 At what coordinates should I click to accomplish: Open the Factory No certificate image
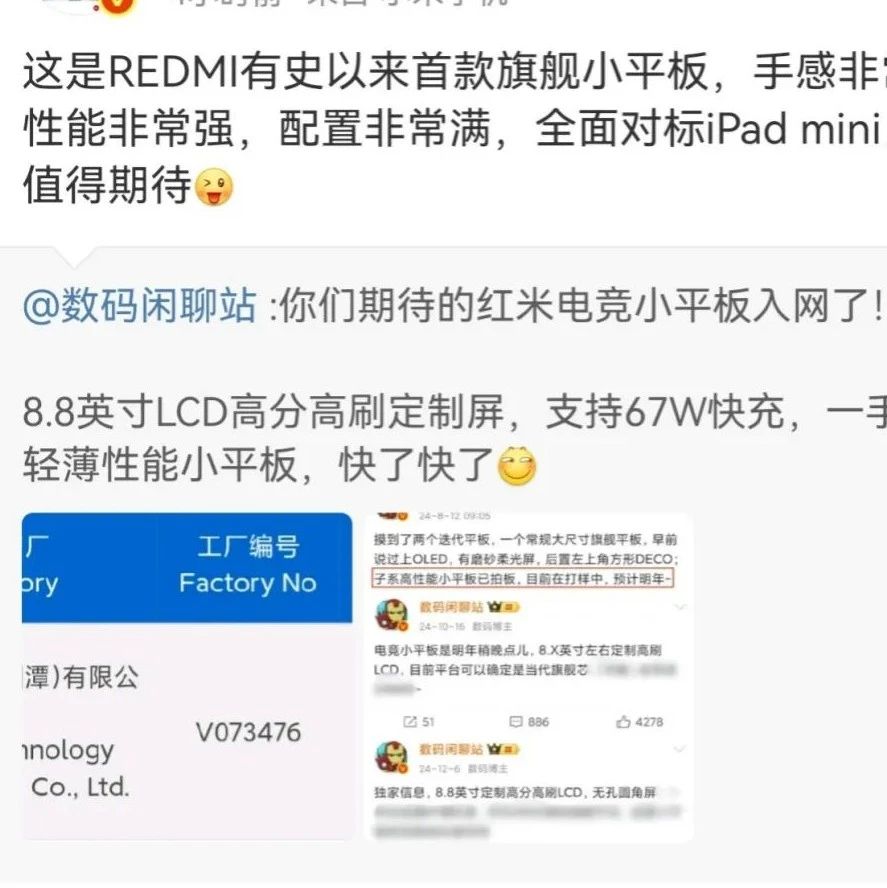coord(187,676)
